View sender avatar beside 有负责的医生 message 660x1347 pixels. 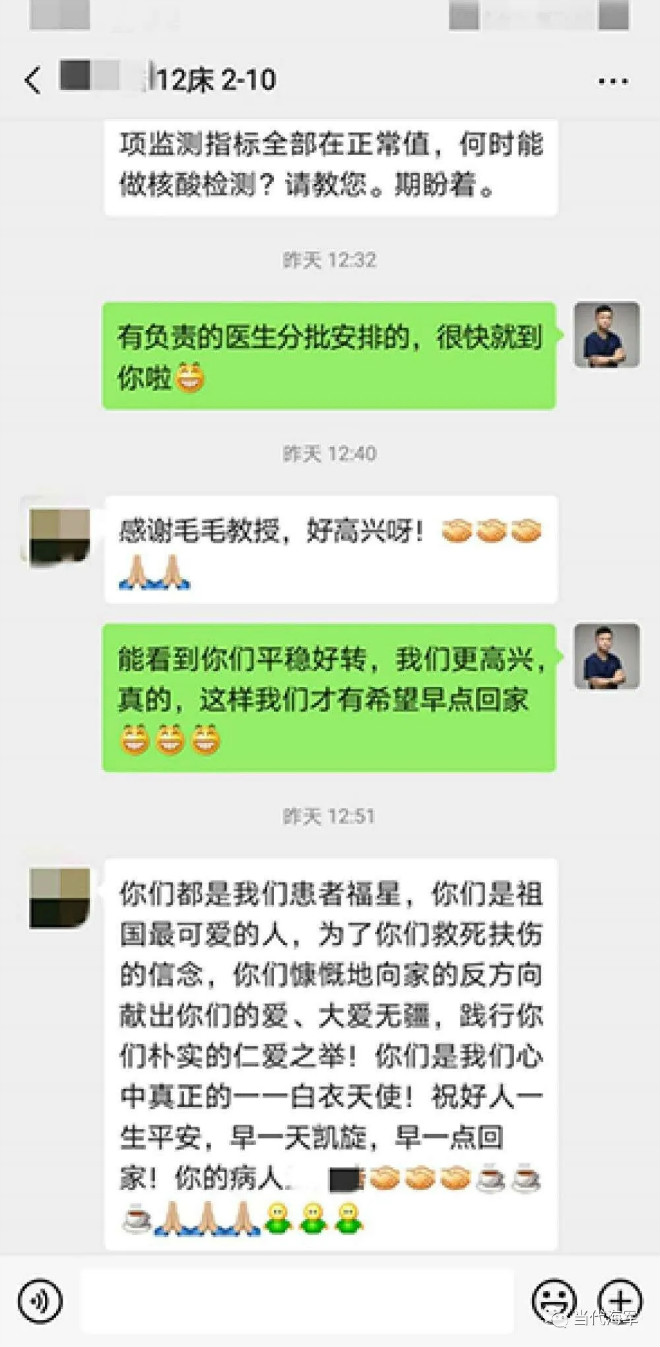click(606, 335)
